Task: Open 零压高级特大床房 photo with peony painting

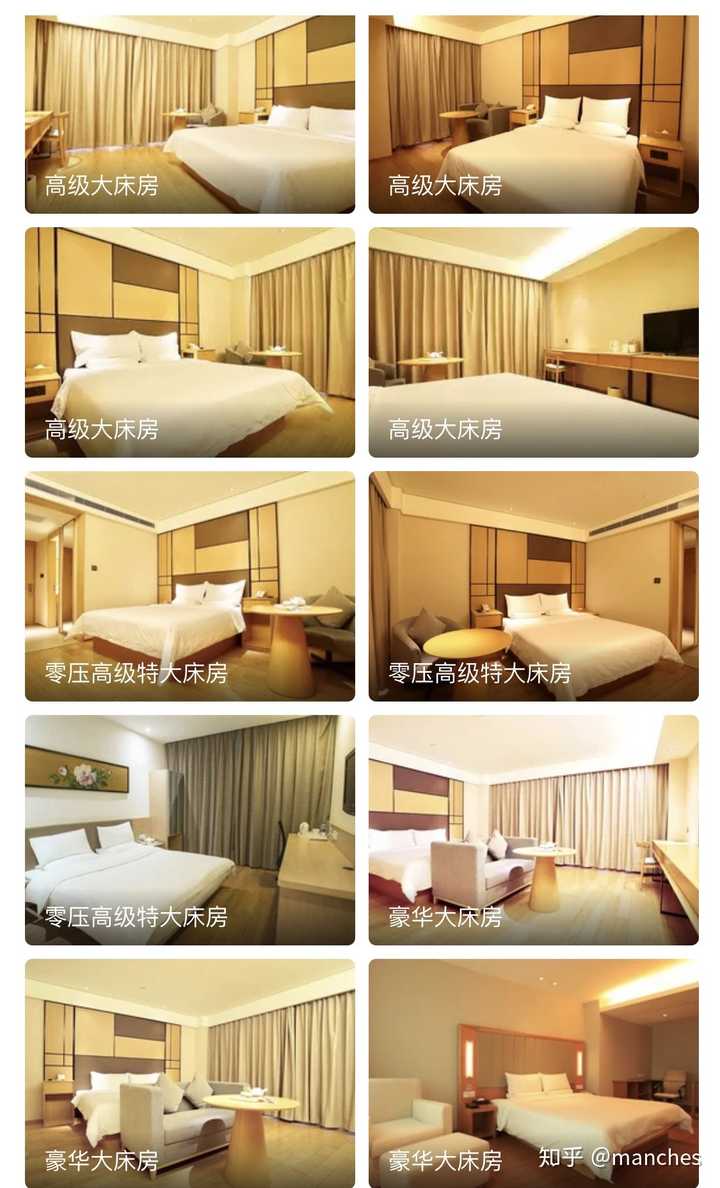Action: tap(189, 829)
